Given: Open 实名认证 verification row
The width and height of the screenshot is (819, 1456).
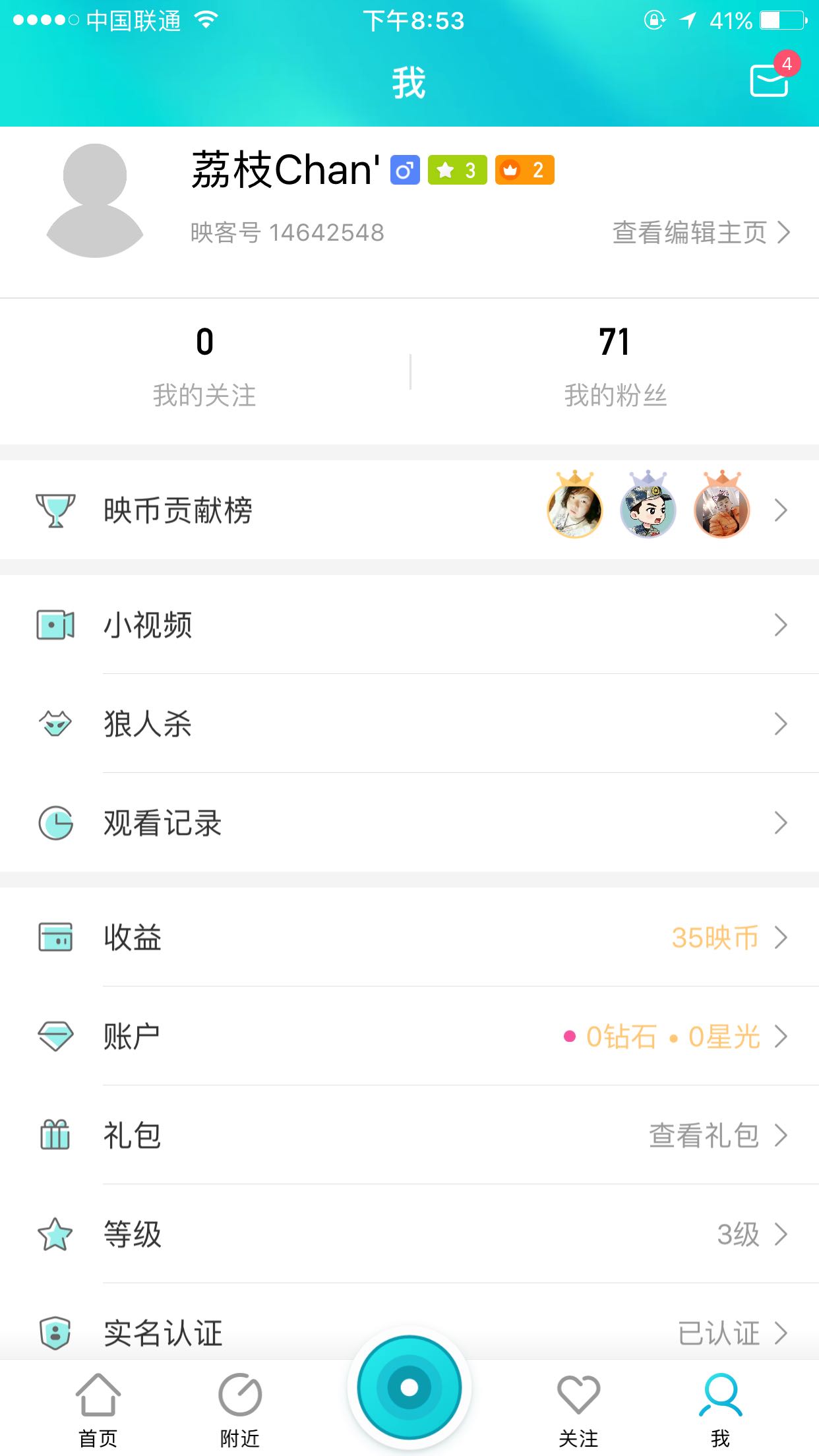Looking at the screenshot, I should coord(409,1332).
